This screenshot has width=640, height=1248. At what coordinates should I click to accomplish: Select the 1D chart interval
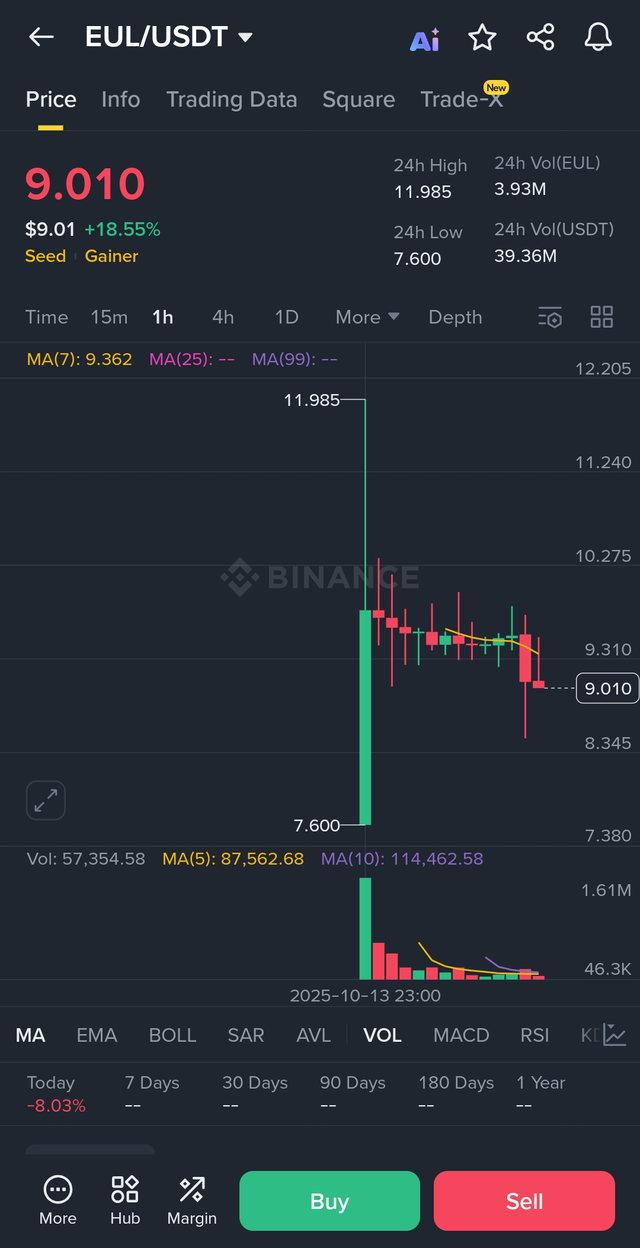click(287, 317)
